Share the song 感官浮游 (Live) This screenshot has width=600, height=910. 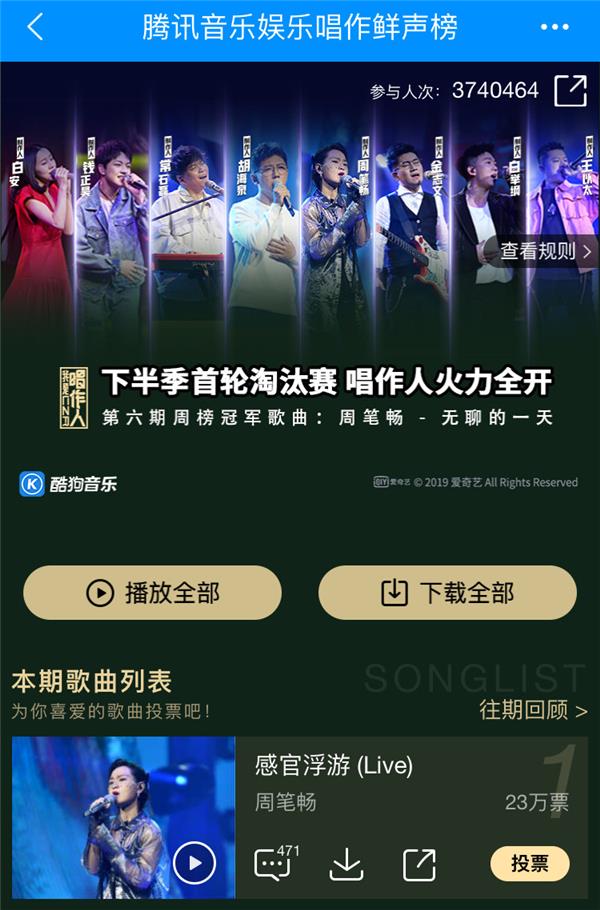tap(417, 864)
